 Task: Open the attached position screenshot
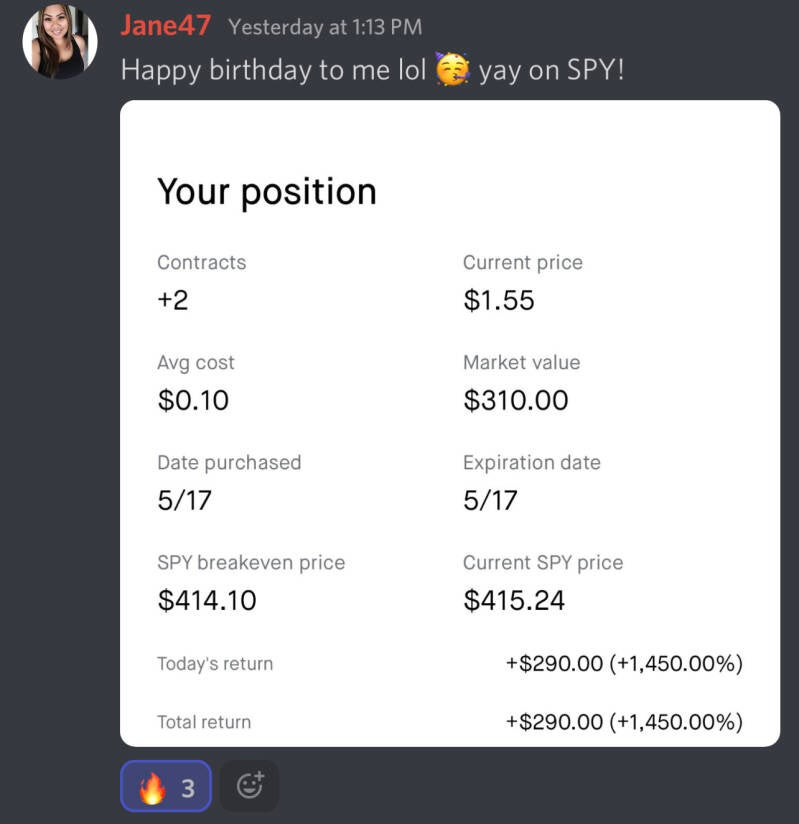[450, 422]
